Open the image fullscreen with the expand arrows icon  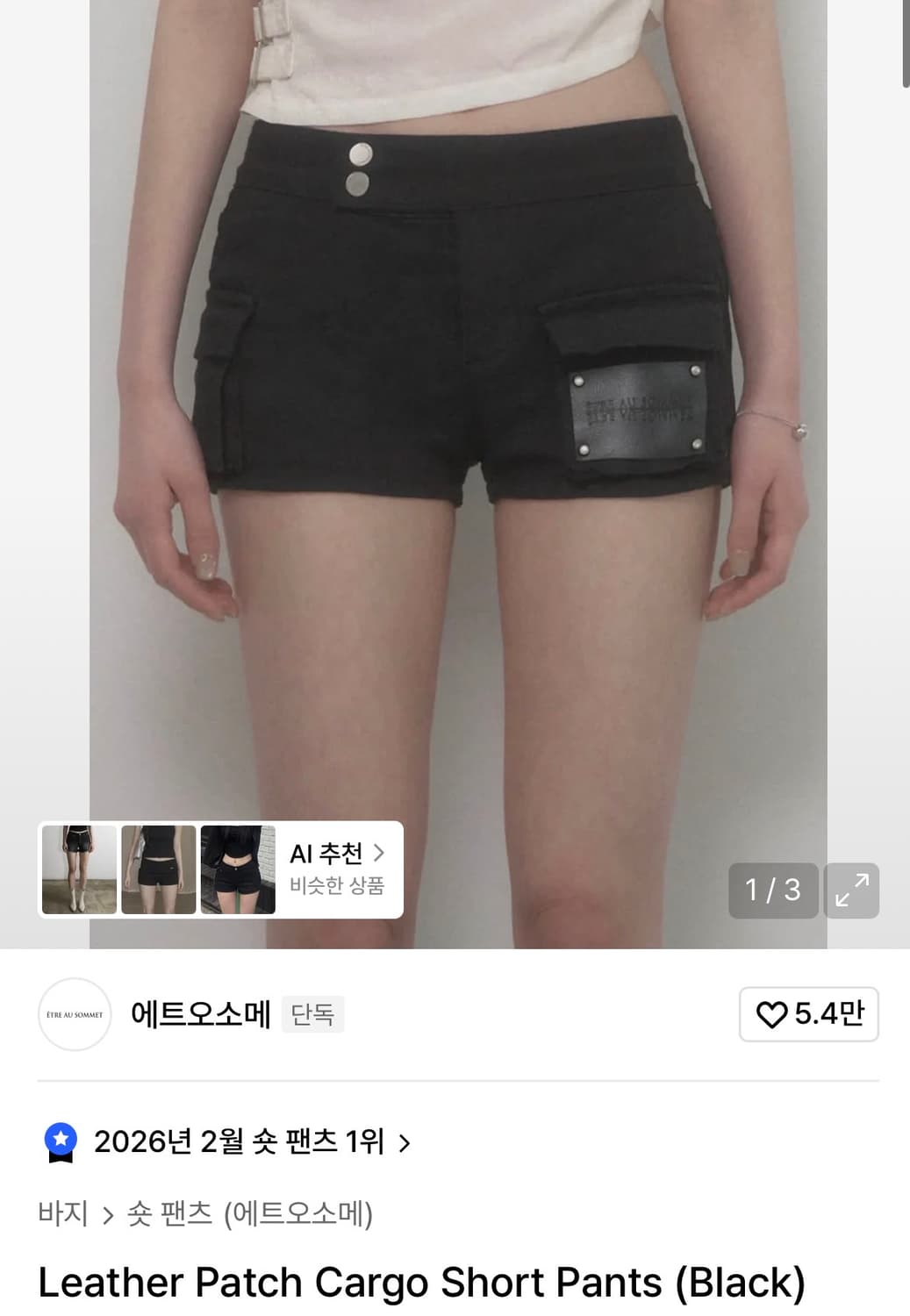tap(850, 890)
